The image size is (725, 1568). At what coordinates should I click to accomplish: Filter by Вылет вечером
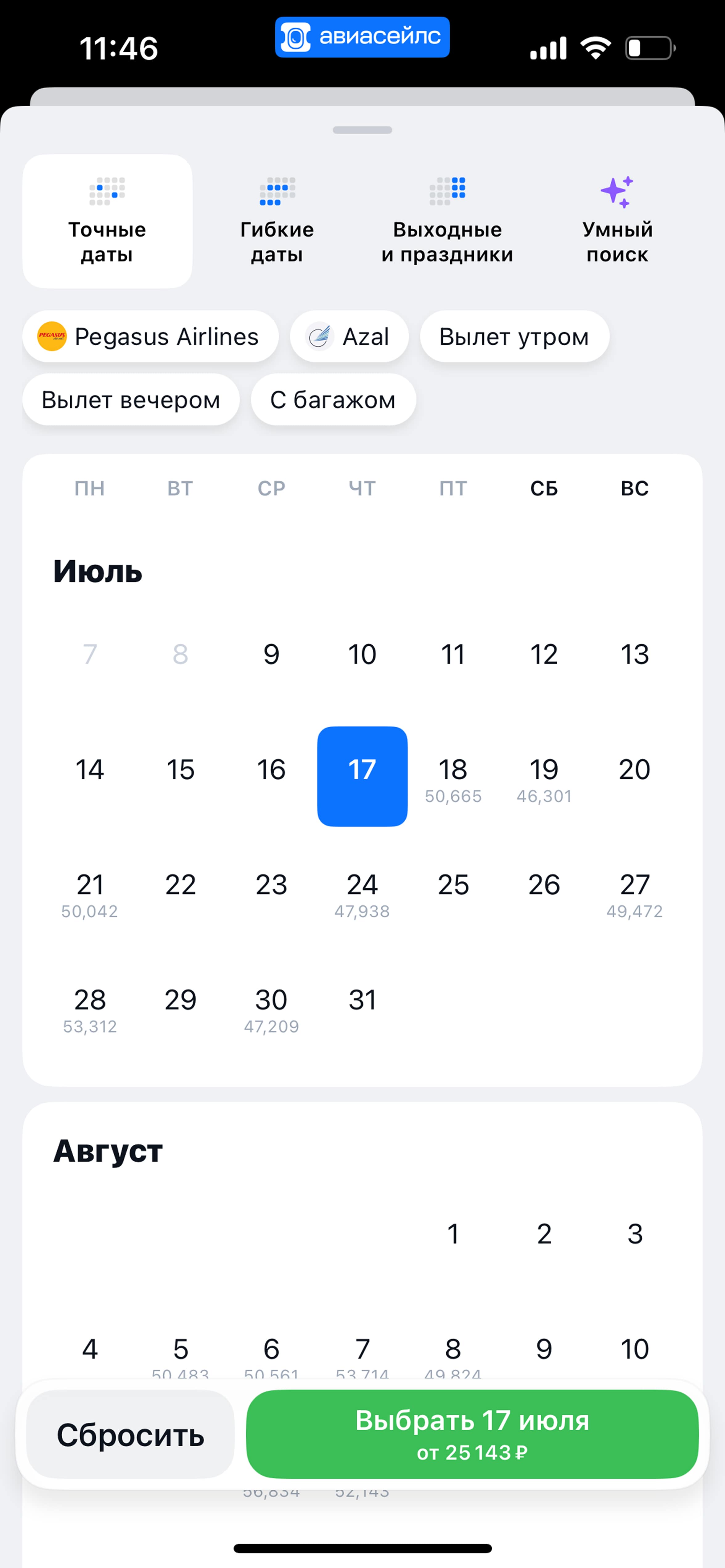pos(131,400)
